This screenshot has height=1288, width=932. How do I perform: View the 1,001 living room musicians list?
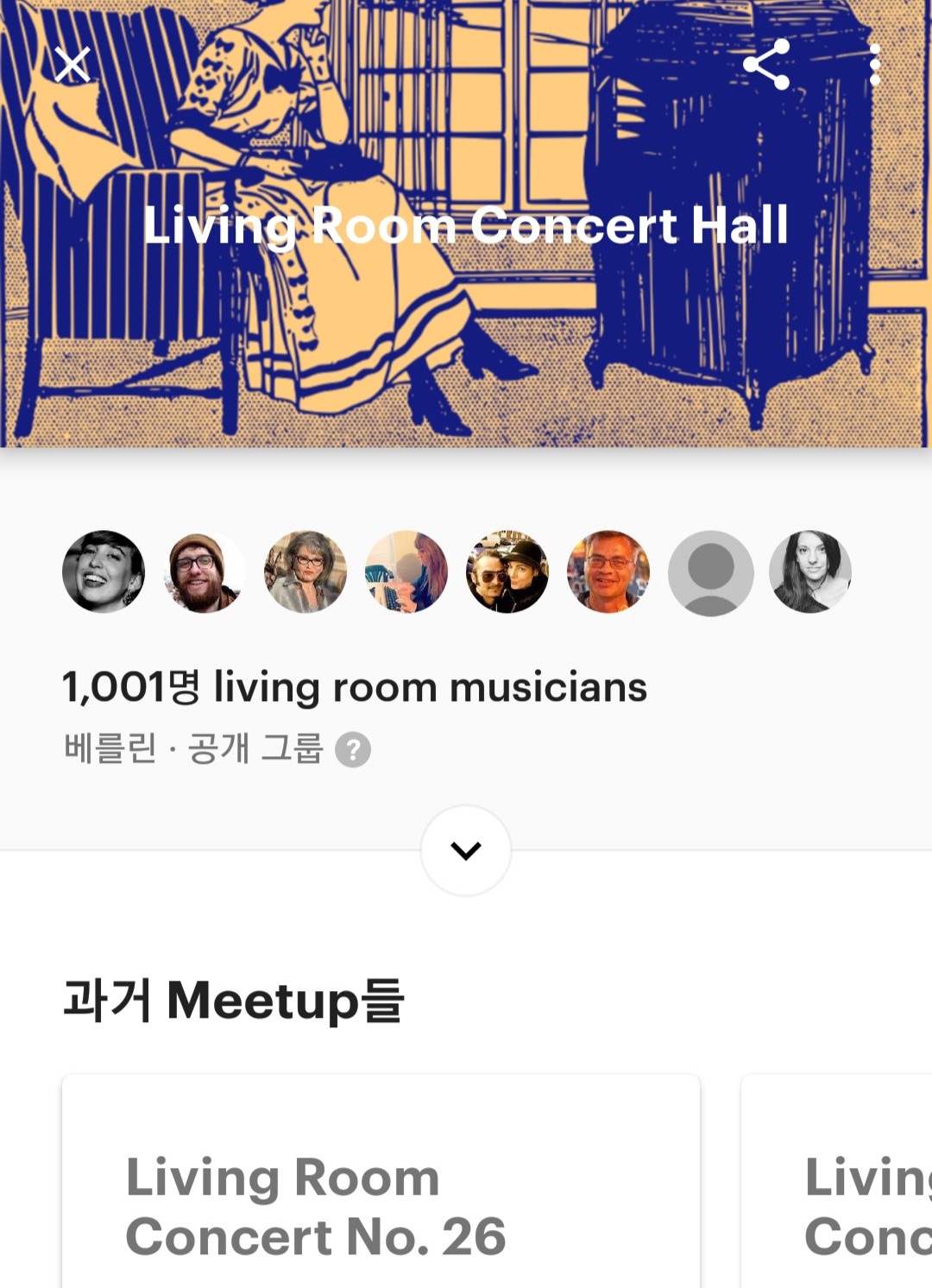click(x=354, y=688)
